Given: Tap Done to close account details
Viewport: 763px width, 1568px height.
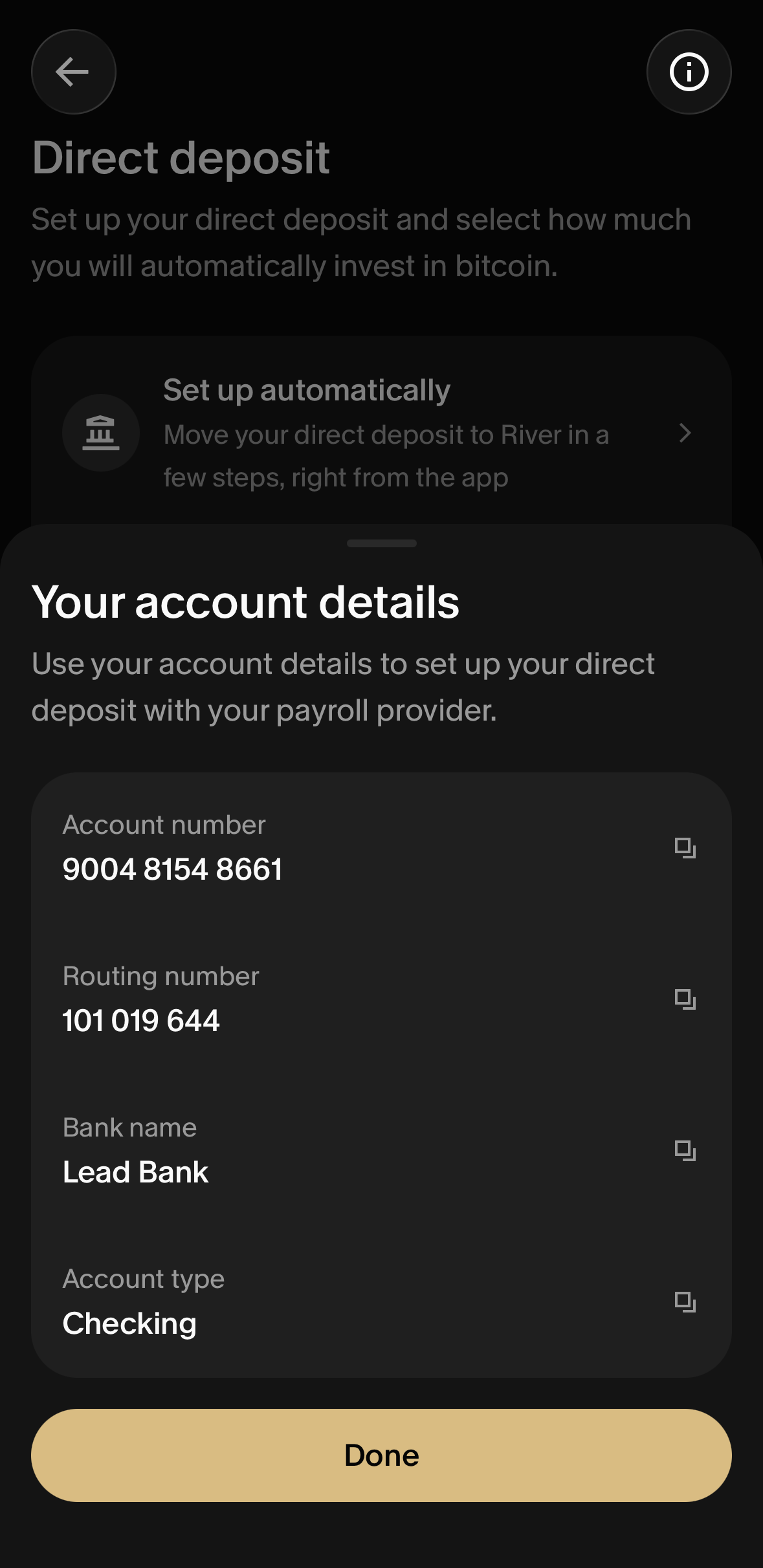Looking at the screenshot, I should point(381,1455).
